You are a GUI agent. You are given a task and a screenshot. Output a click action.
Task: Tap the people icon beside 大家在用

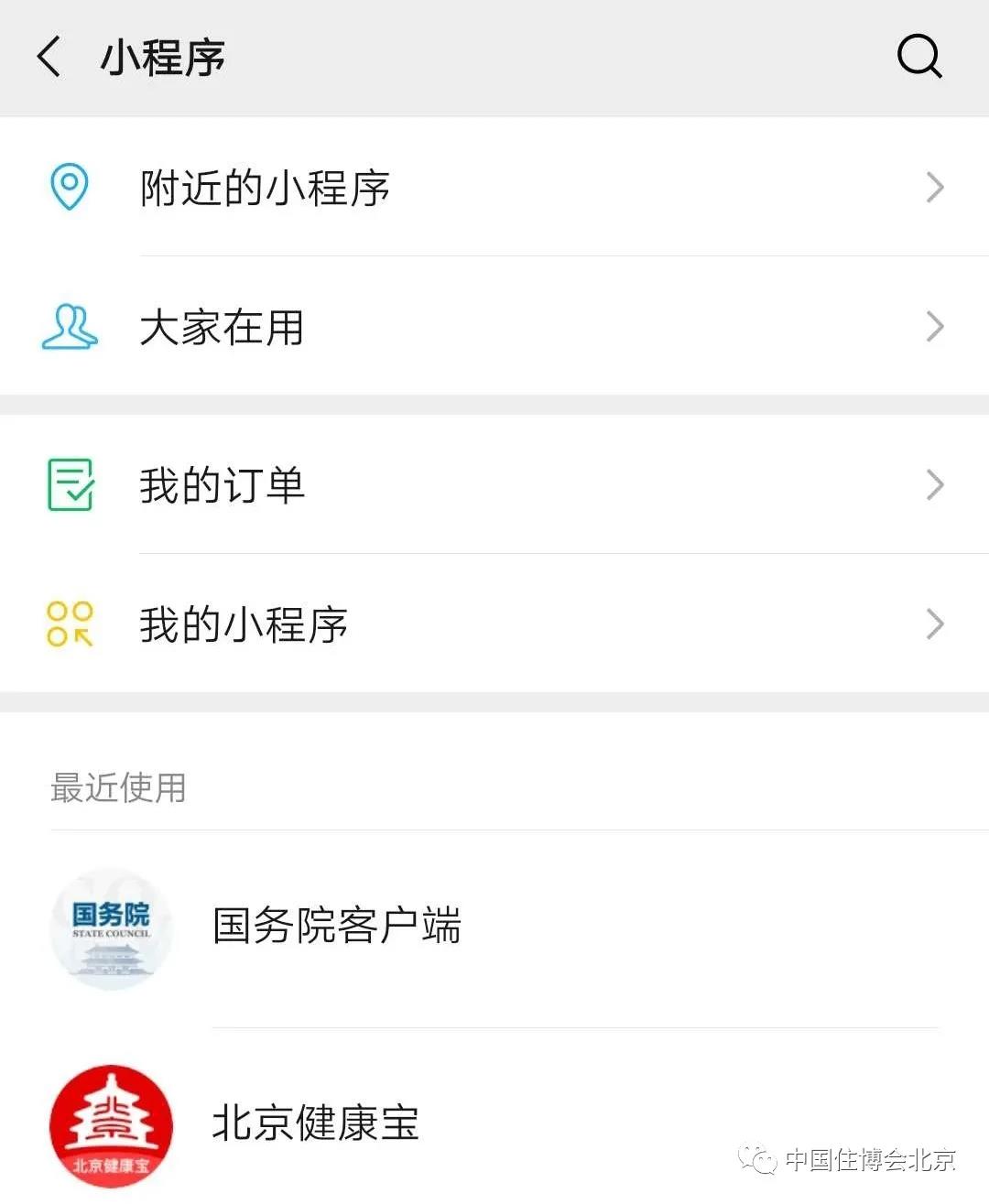pyautogui.click(x=68, y=327)
